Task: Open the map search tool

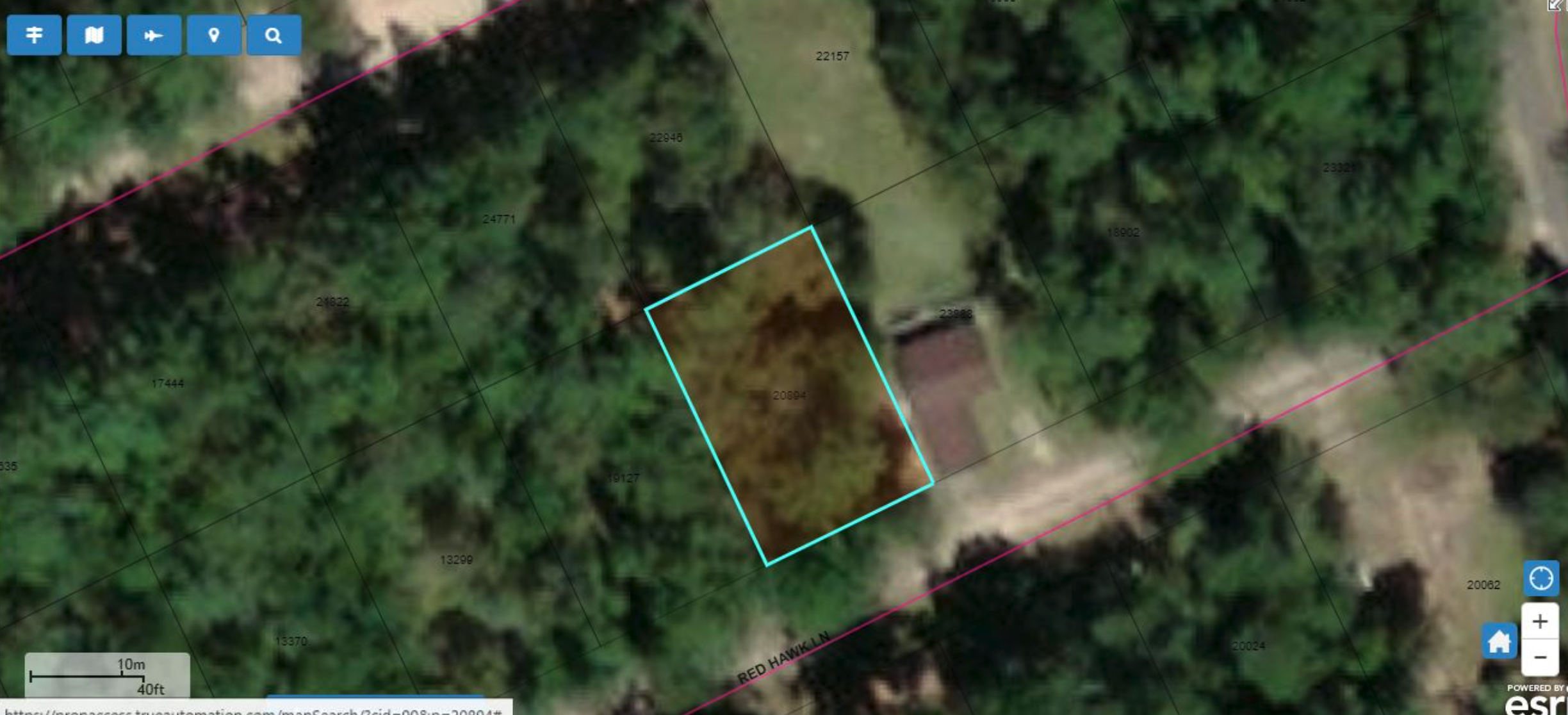Action: (x=274, y=35)
